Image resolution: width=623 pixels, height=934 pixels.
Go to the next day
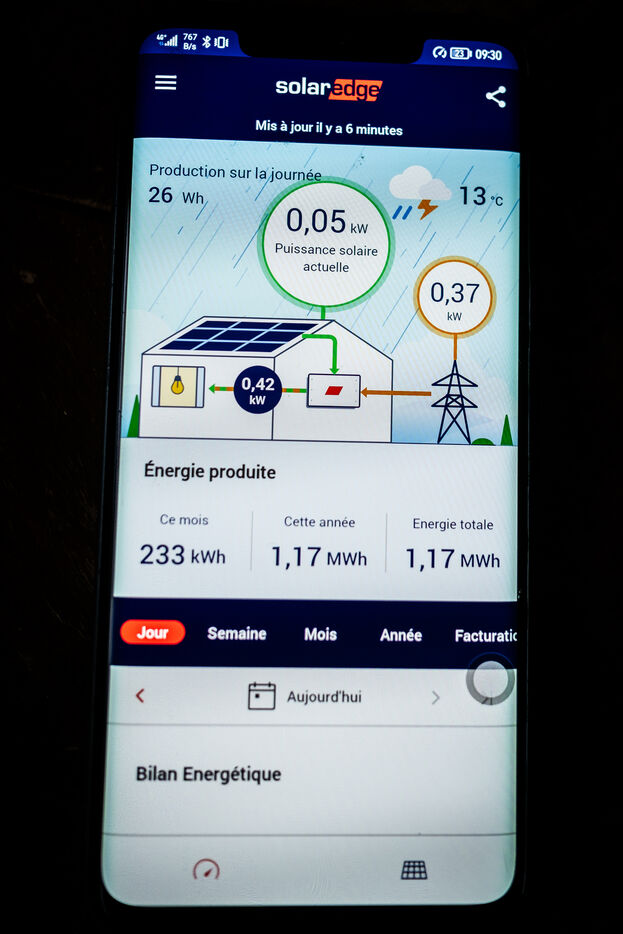pos(435,698)
